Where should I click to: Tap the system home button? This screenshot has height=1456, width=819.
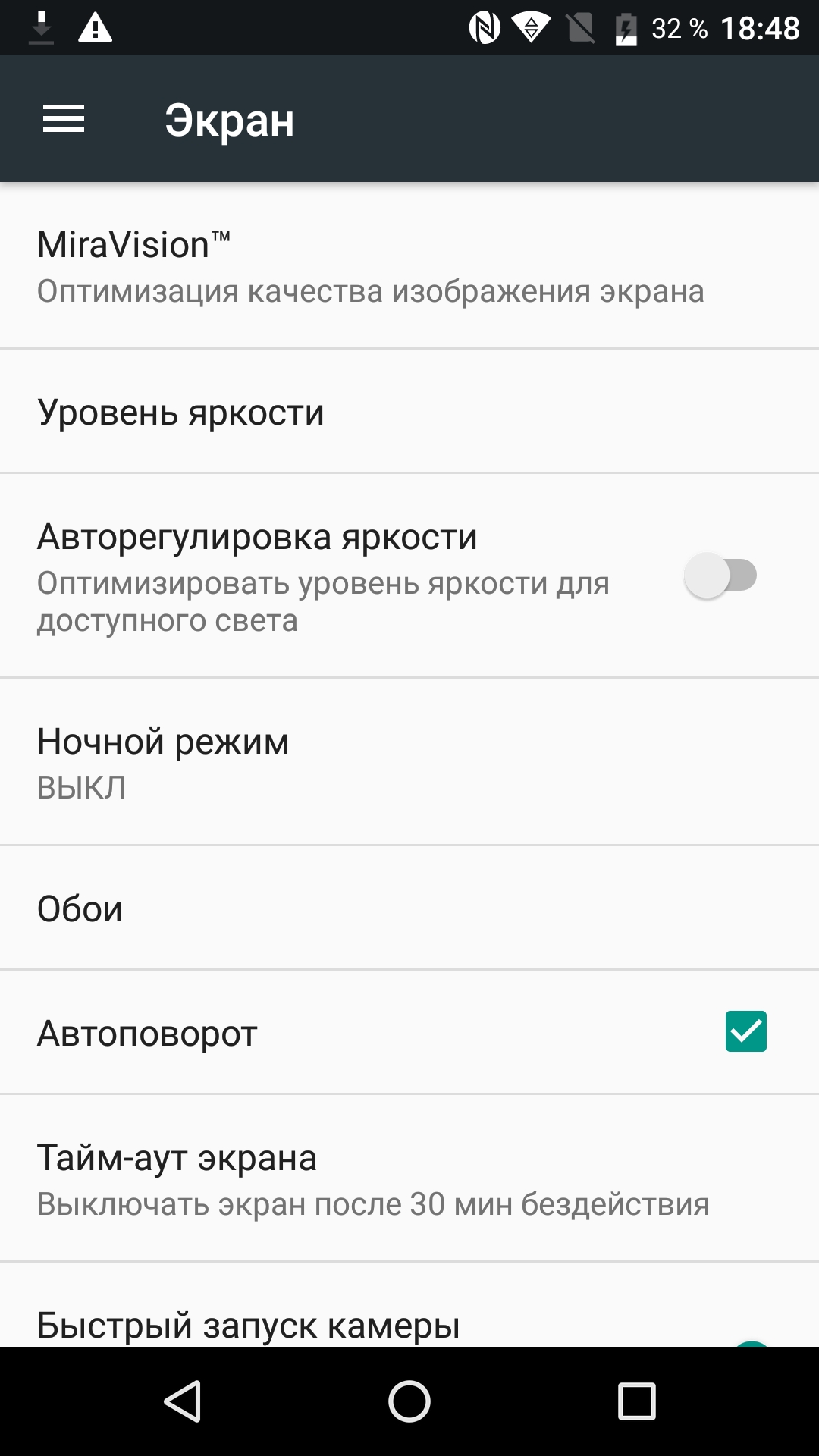coord(409,1401)
